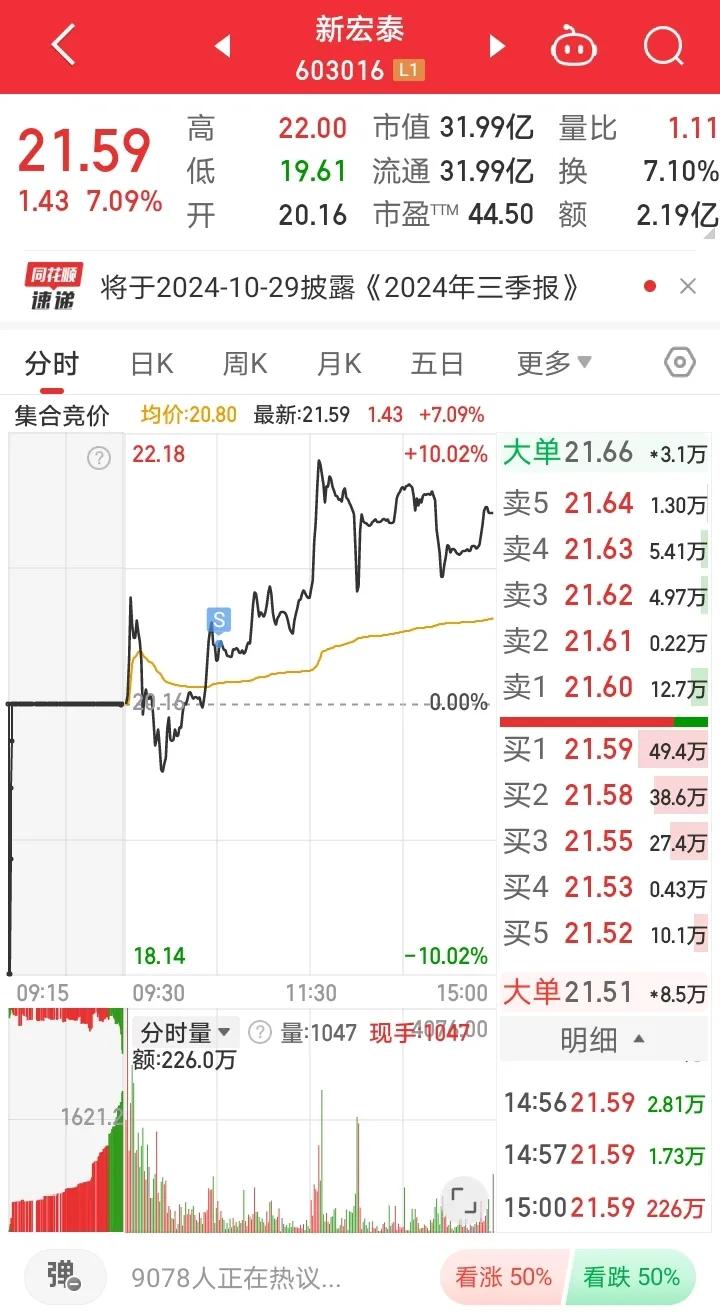Switch to the next stock
720x1312 pixels.
(497, 46)
